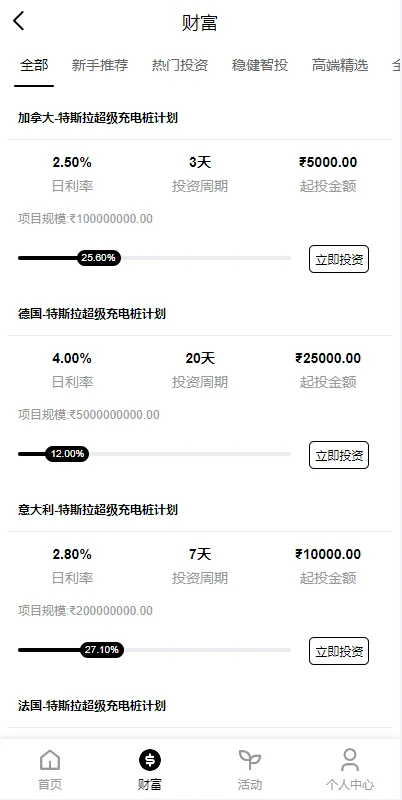The height and width of the screenshot is (800, 402).
Task: Open the 加拿大-特斯拉超级充电桩计划 card
Action: click(98, 118)
